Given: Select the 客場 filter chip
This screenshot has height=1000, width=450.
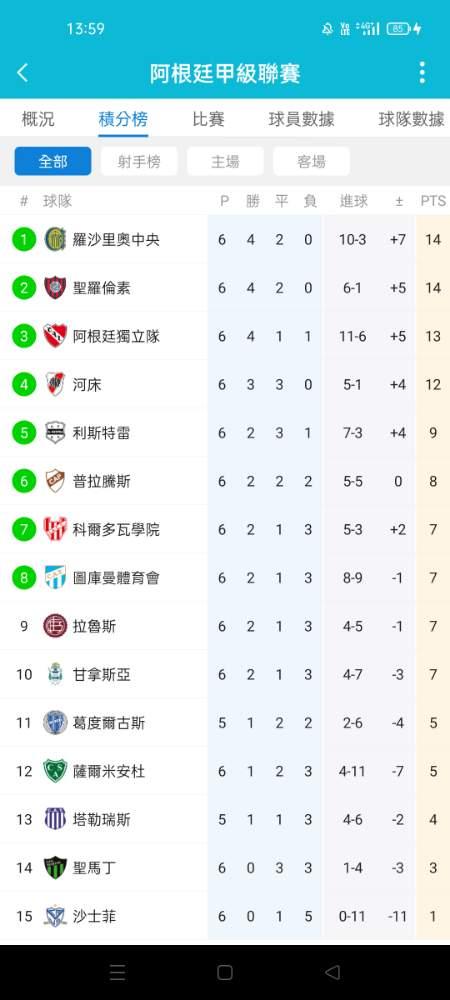Looking at the screenshot, I should tap(311, 161).
